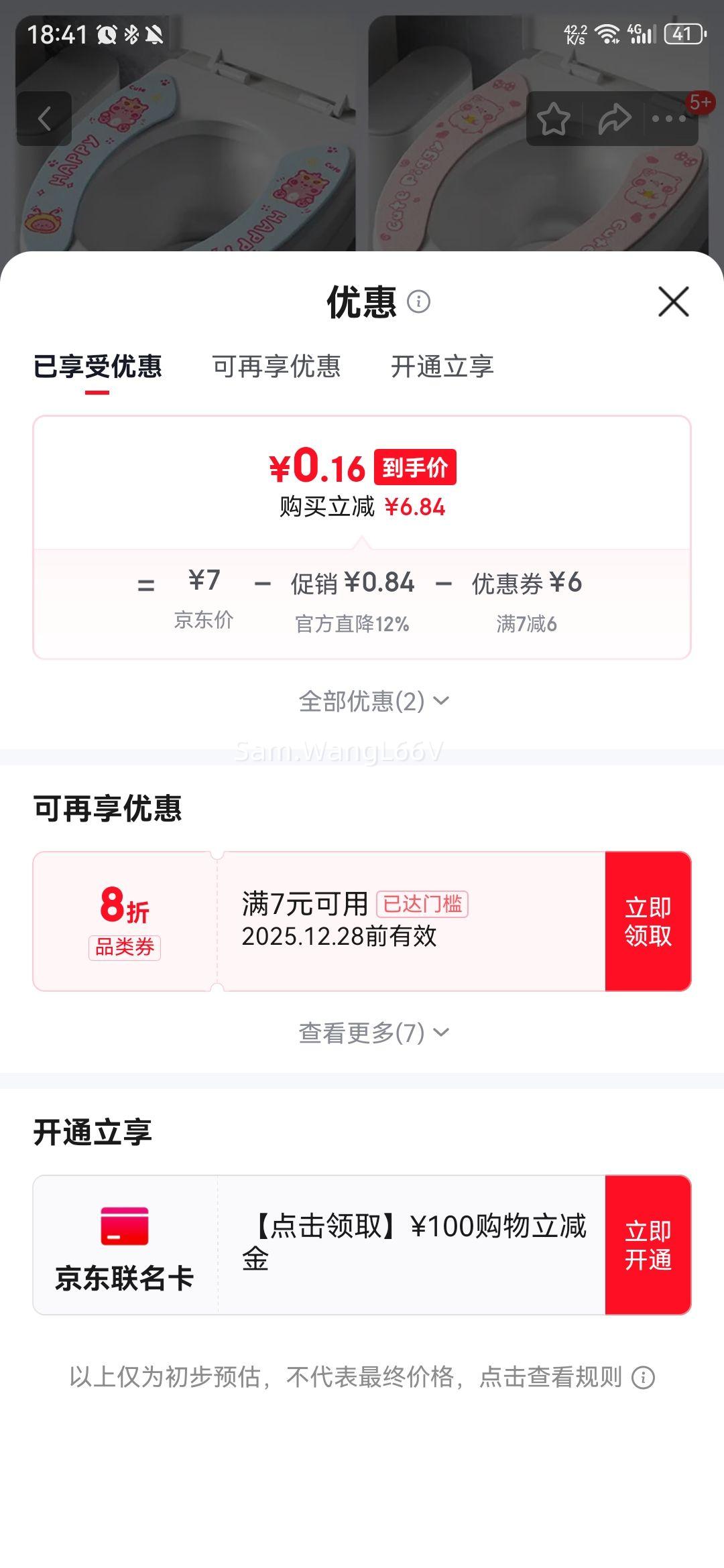
Task: Tap the back arrow on product image
Action: [x=44, y=118]
